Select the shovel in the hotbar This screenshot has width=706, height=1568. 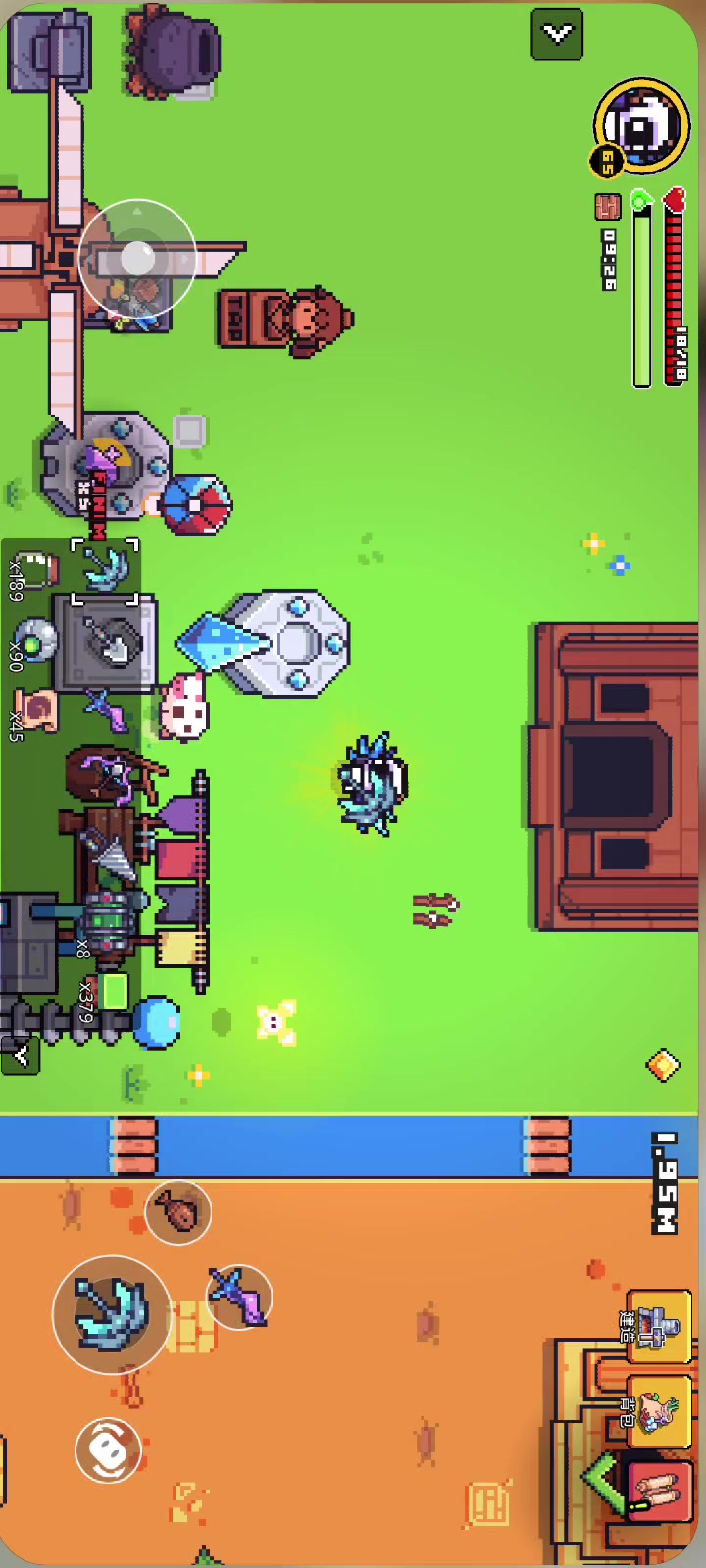107,643
